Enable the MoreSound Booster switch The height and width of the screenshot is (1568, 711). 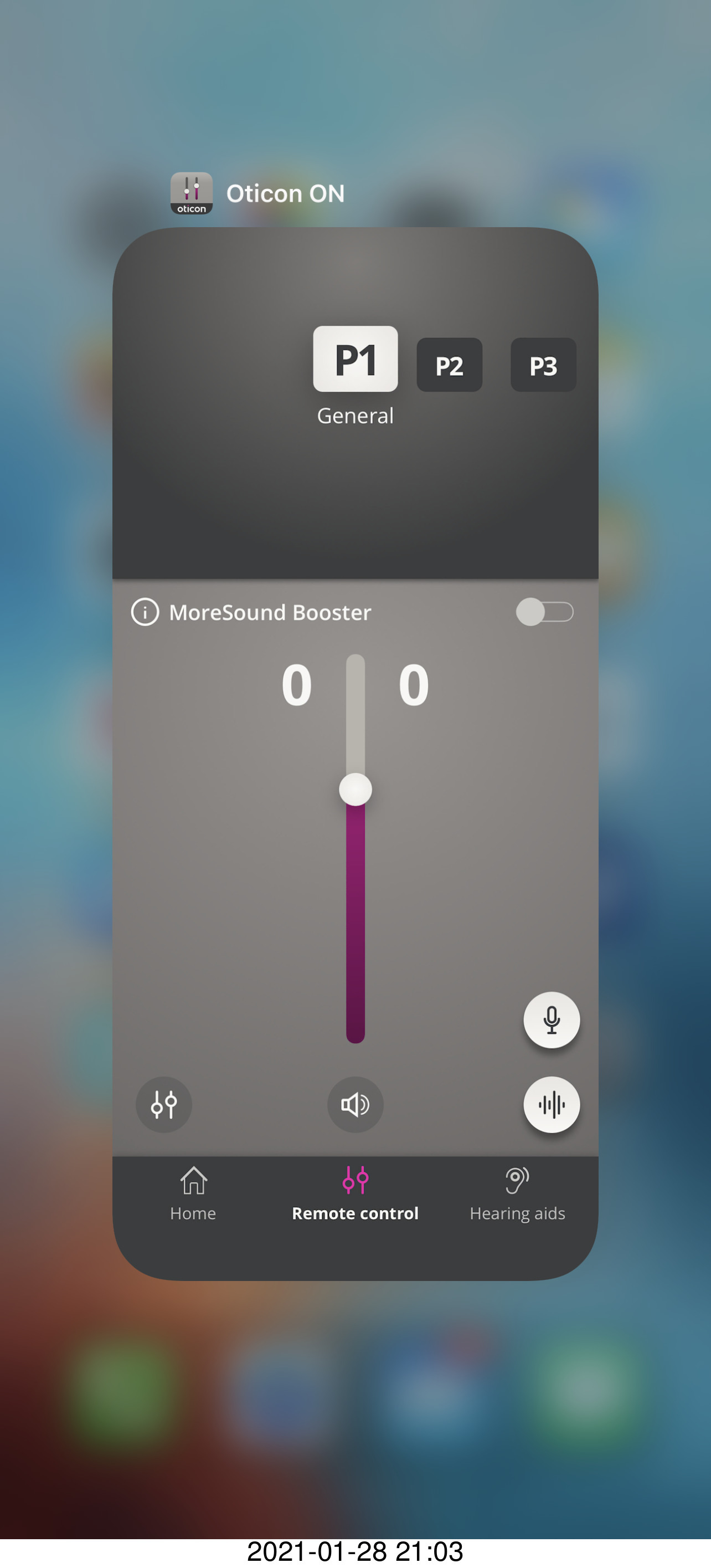click(544, 612)
